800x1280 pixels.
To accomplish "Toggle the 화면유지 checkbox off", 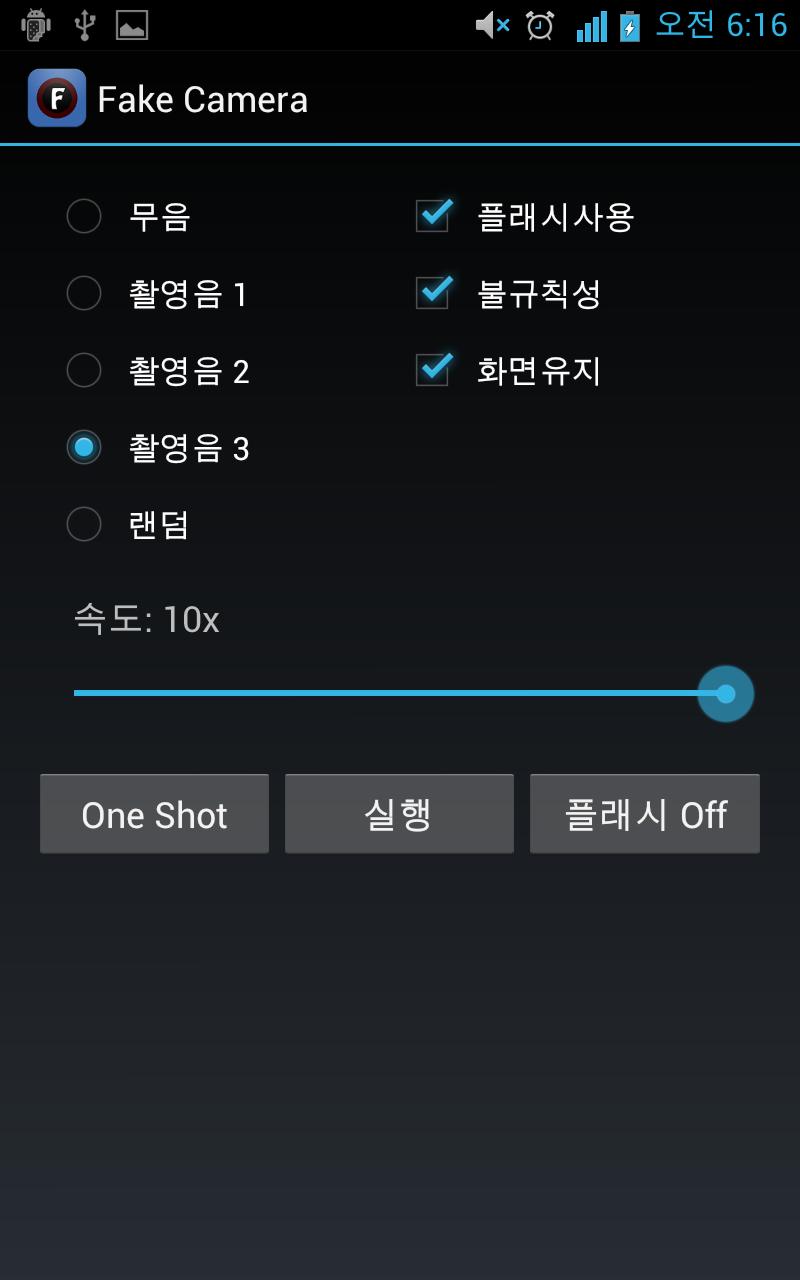I will click(x=433, y=370).
